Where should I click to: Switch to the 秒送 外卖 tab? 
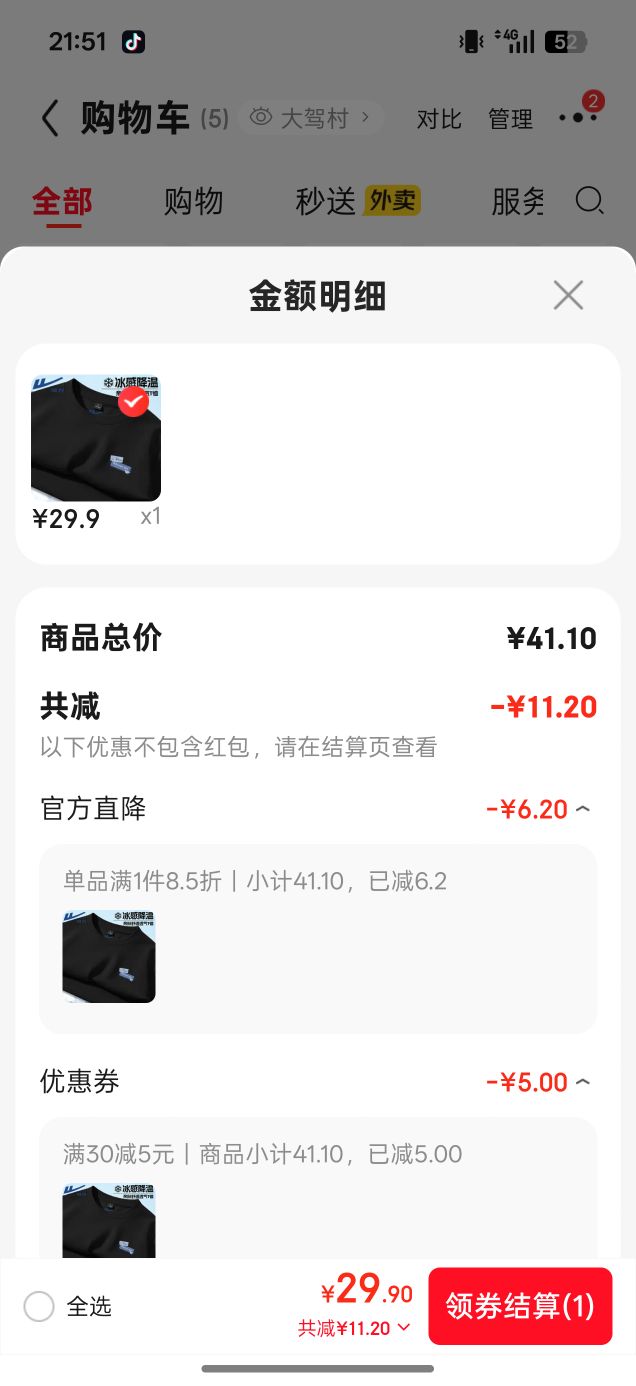(358, 201)
